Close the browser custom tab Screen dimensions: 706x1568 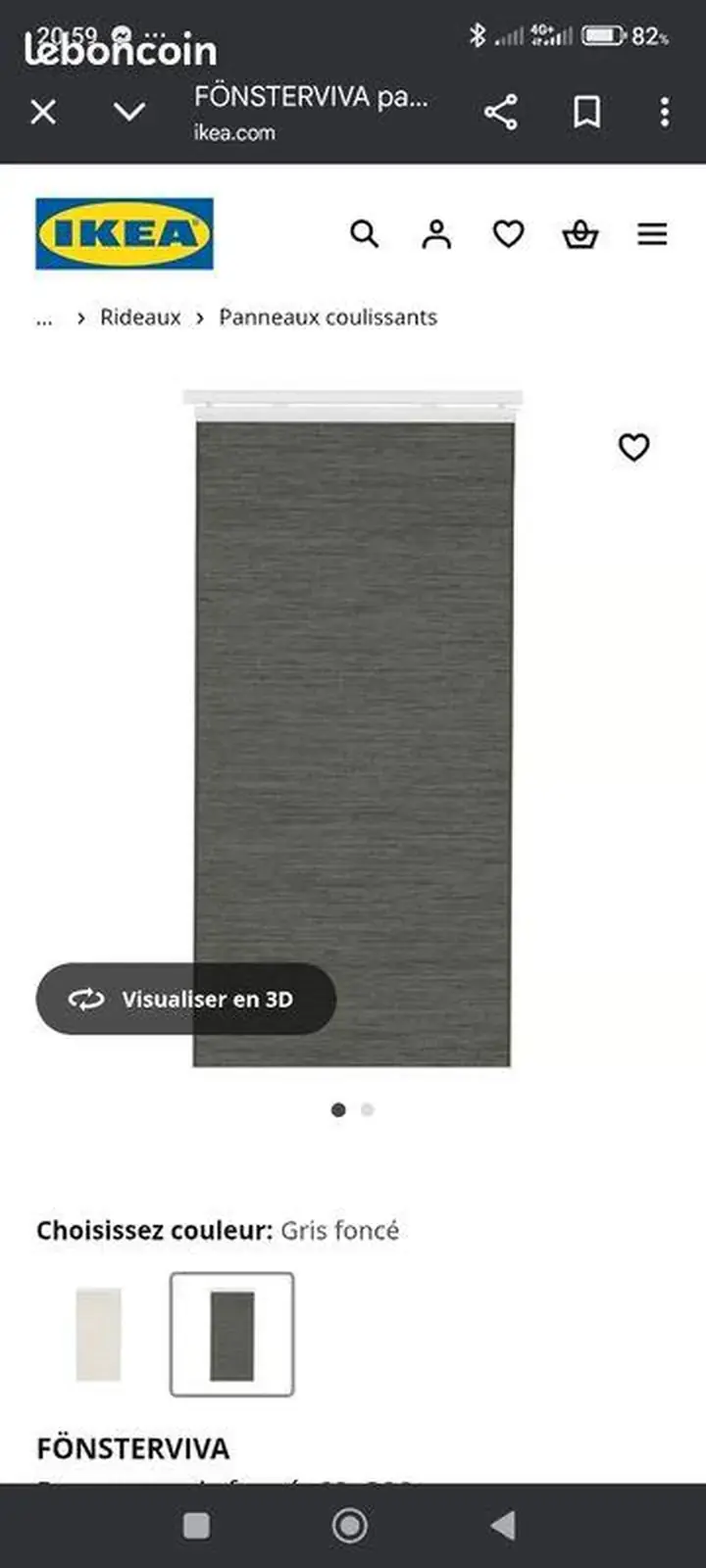pyautogui.click(x=43, y=112)
